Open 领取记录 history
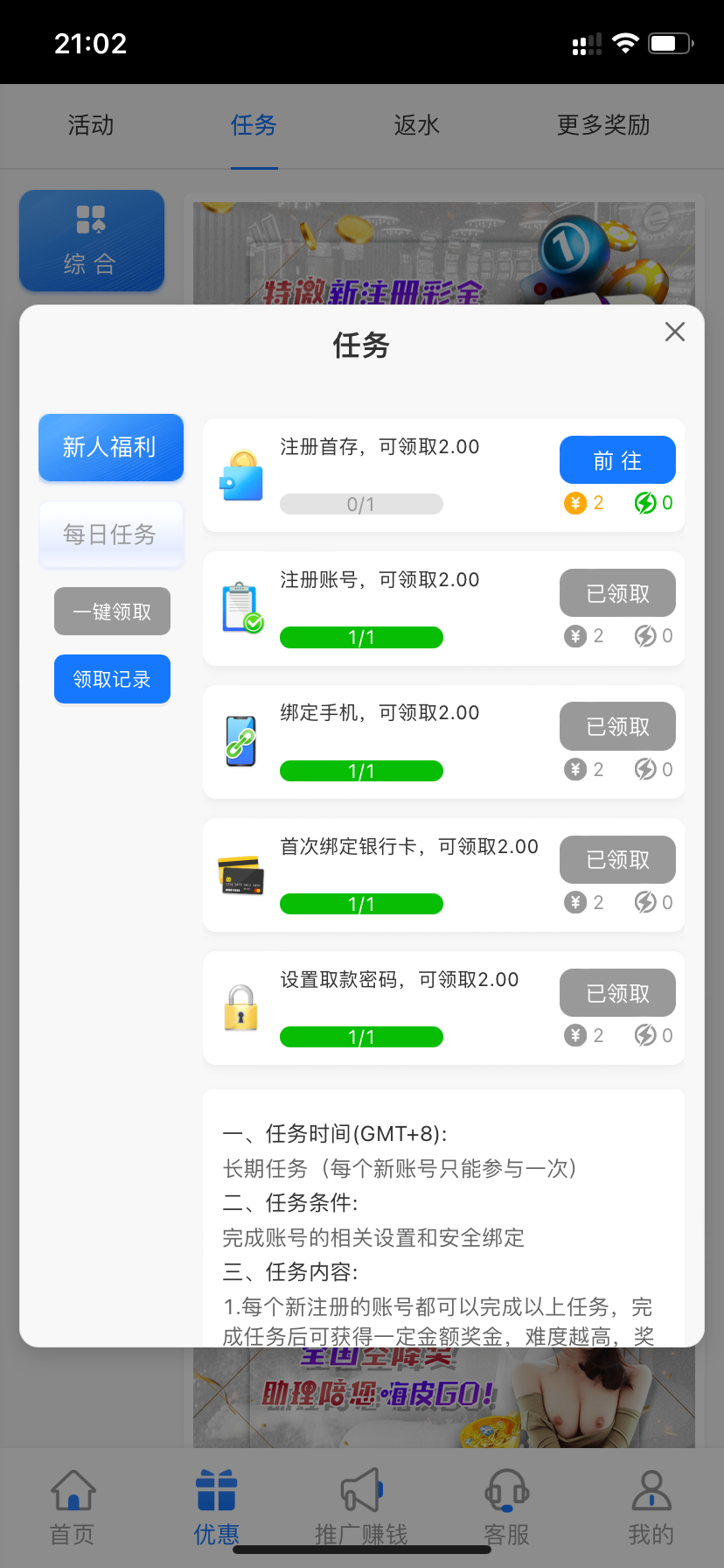The width and height of the screenshot is (724, 1568). pyautogui.click(x=112, y=679)
